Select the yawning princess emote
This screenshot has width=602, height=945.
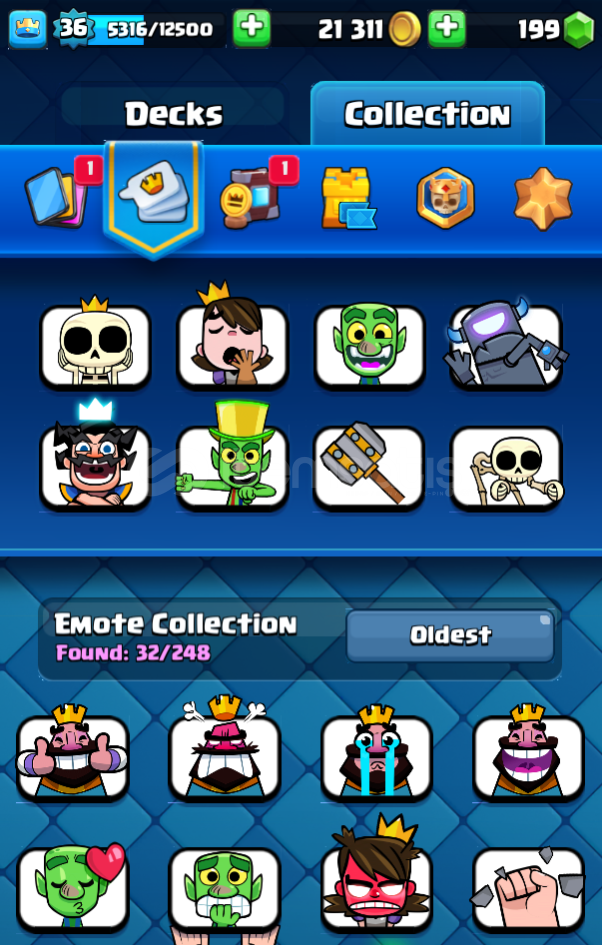pos(232,345)
